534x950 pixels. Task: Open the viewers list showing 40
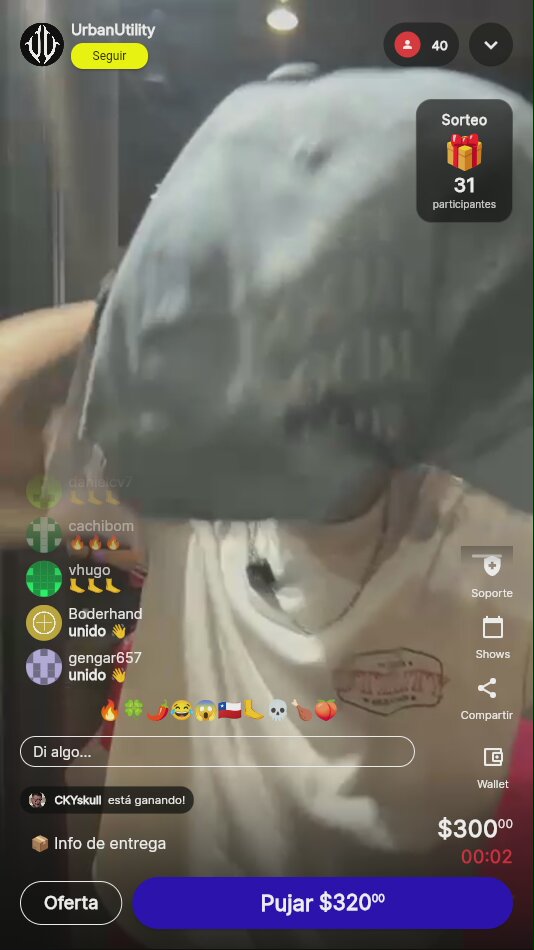(x=421, y=45)
